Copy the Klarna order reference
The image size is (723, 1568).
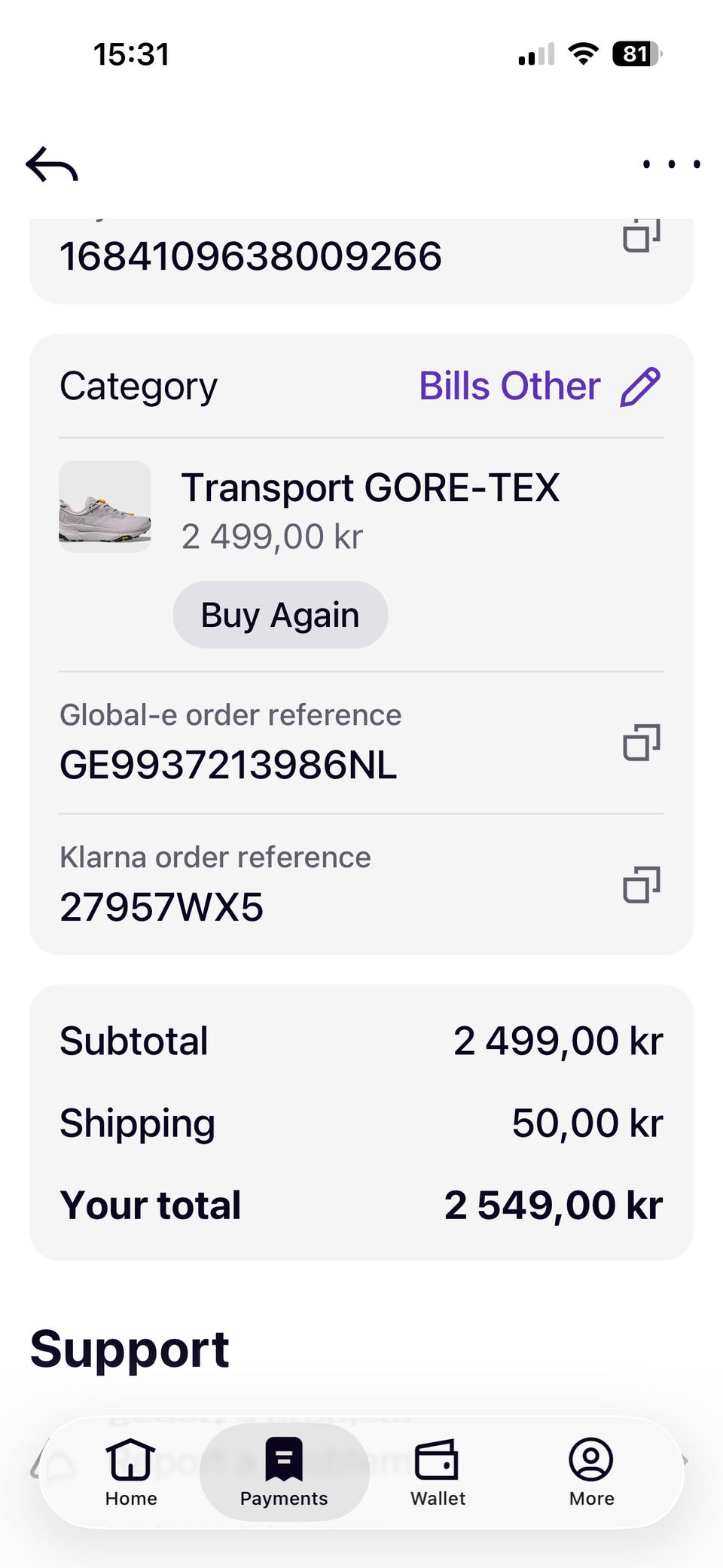[x=641, y=885]
